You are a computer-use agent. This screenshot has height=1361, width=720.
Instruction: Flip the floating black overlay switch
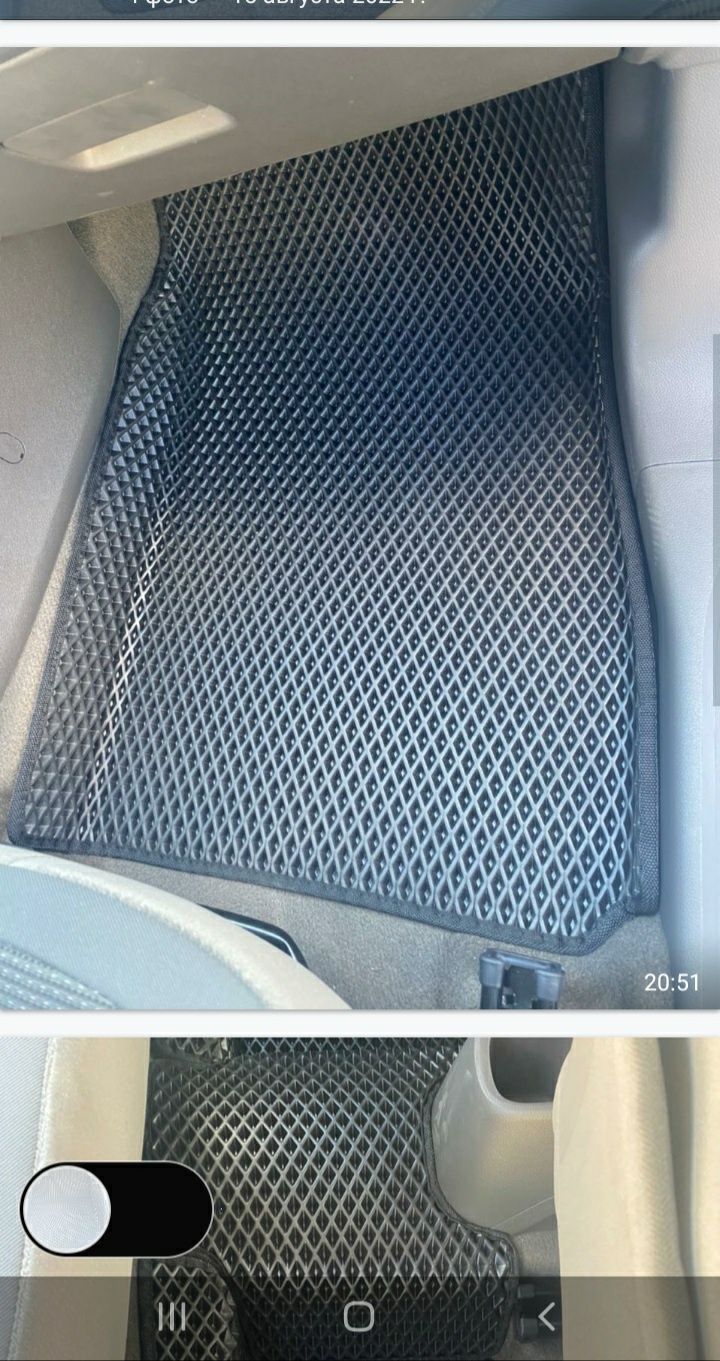[116, 1209]
